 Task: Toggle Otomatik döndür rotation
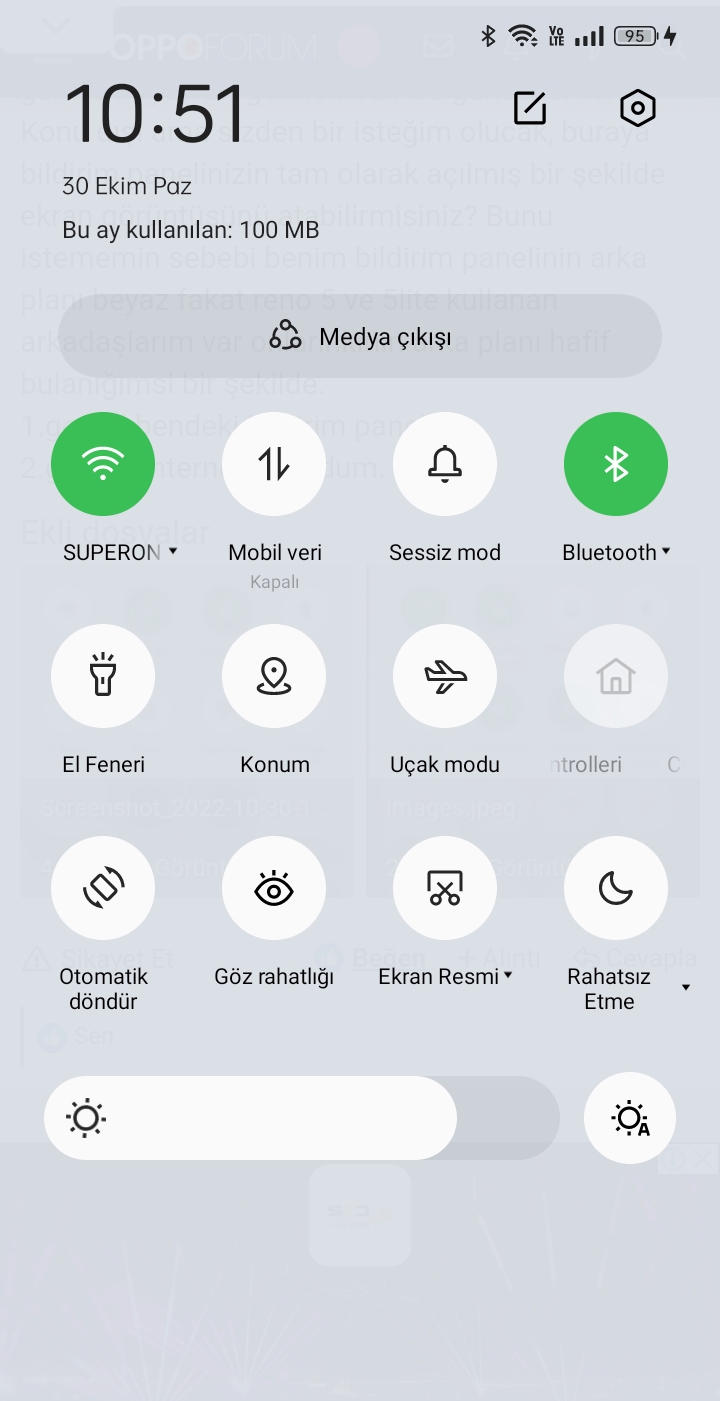103,888
